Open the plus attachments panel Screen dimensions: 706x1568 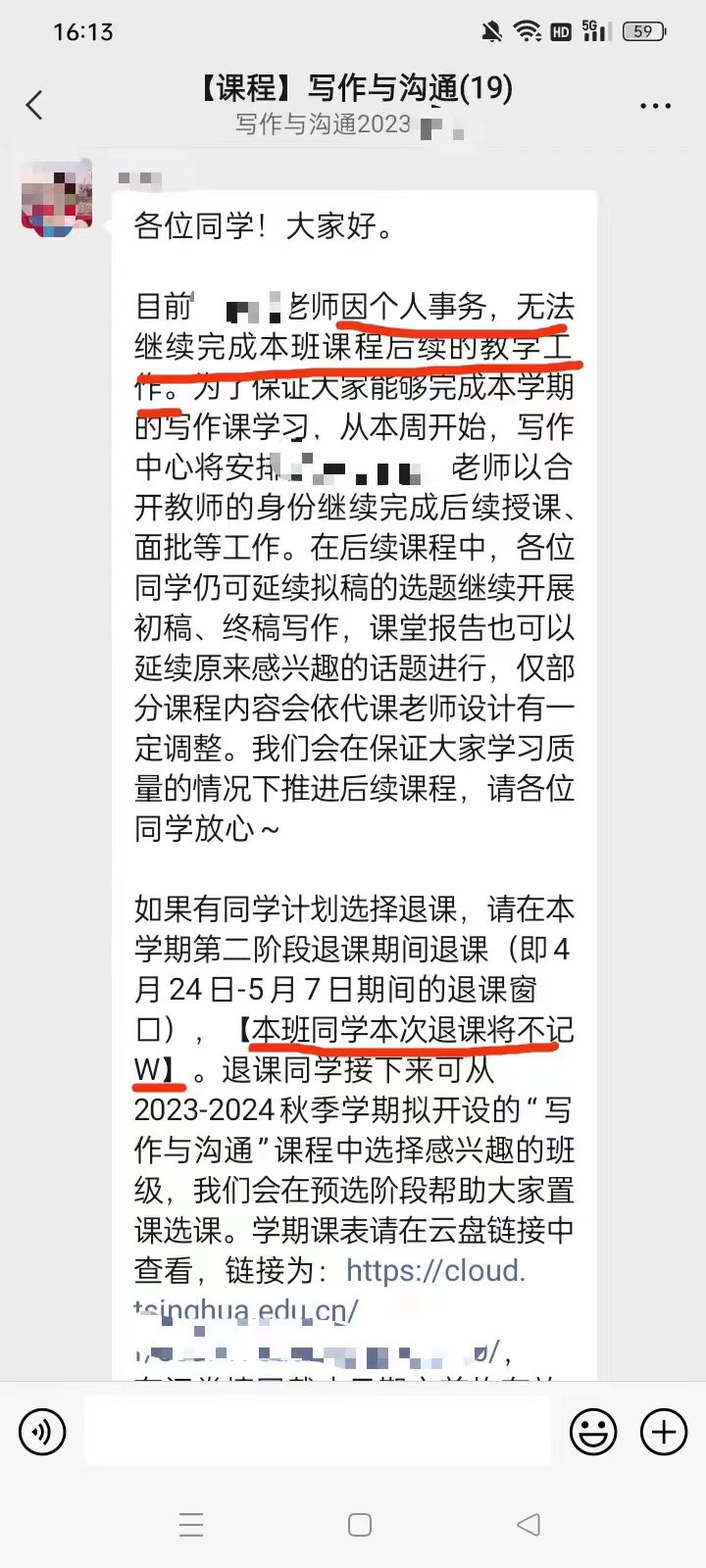664,1432
